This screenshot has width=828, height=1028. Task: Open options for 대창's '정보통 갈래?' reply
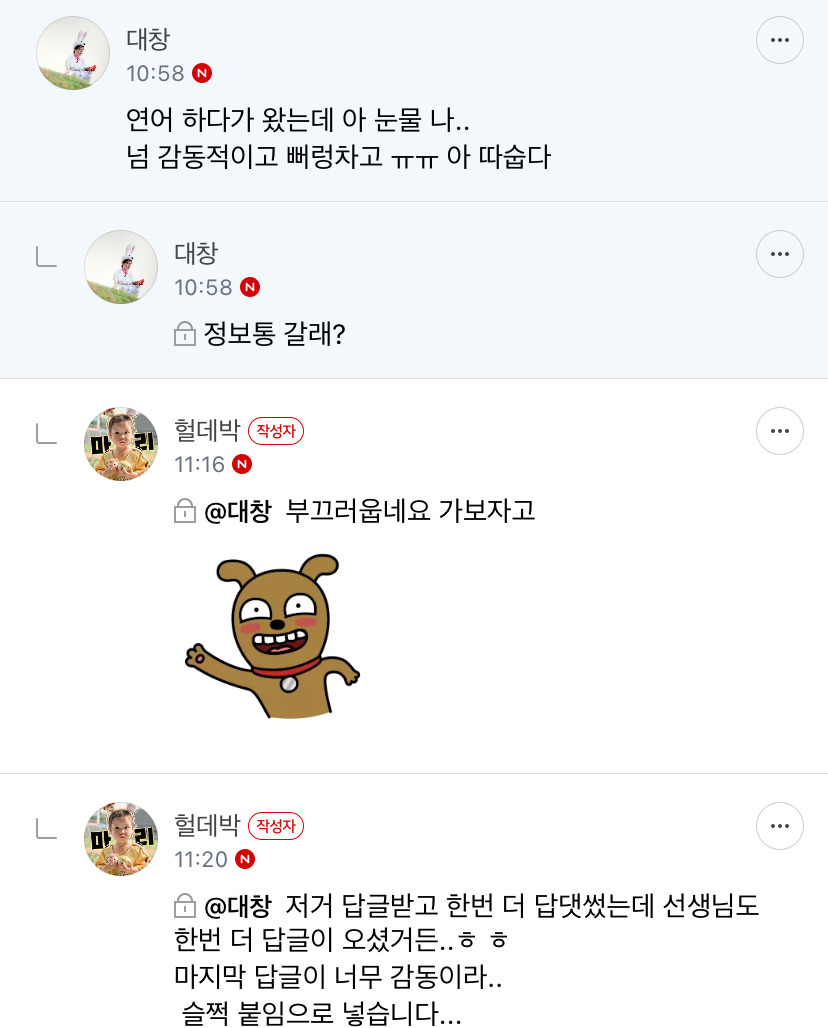(779, 254)
